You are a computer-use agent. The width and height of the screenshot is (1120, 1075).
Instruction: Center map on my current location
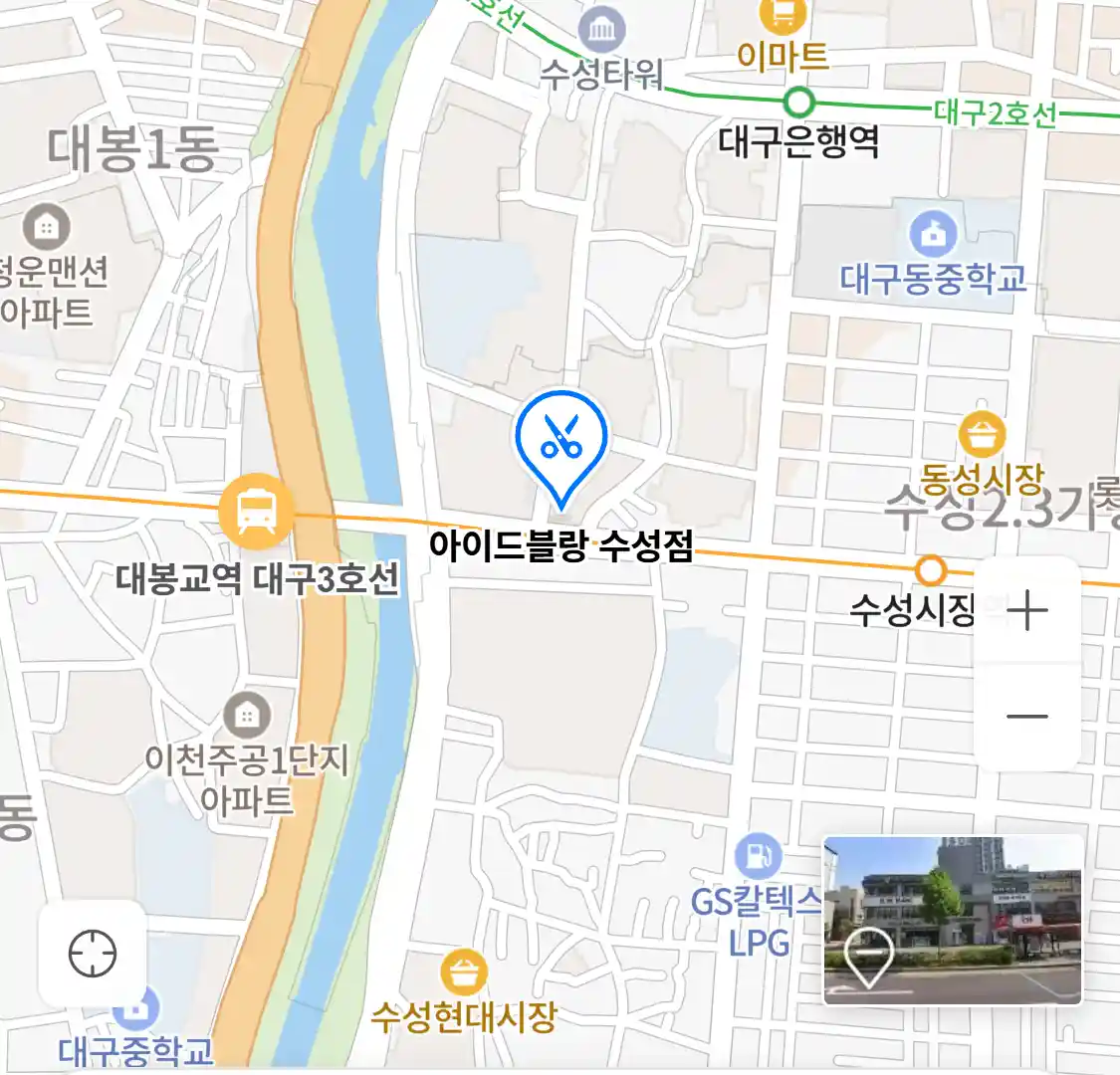point(93,954)
